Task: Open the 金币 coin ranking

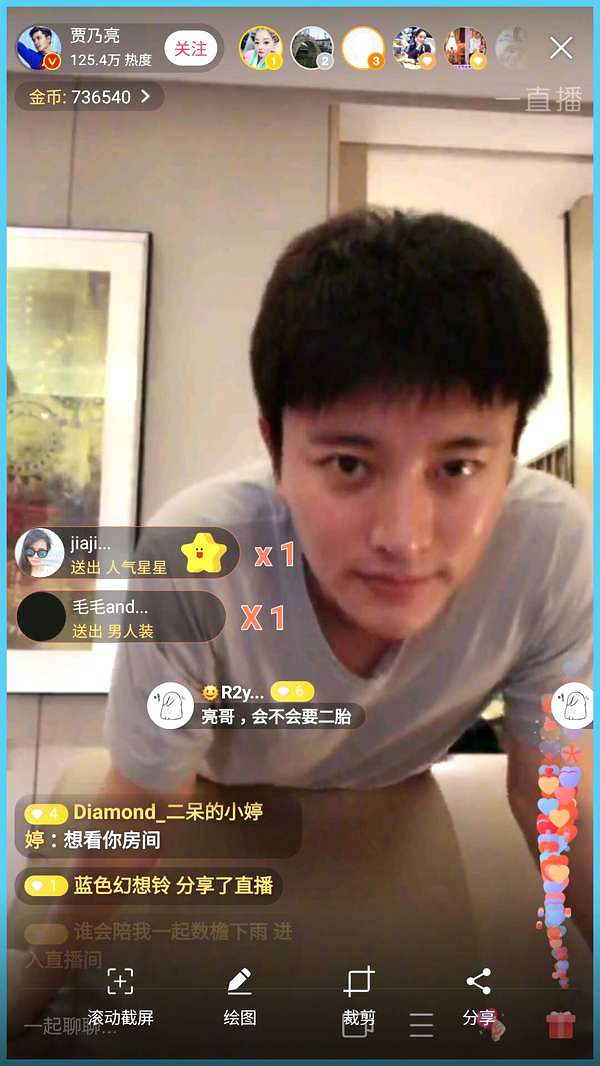Action: click(x=88, y=97)
